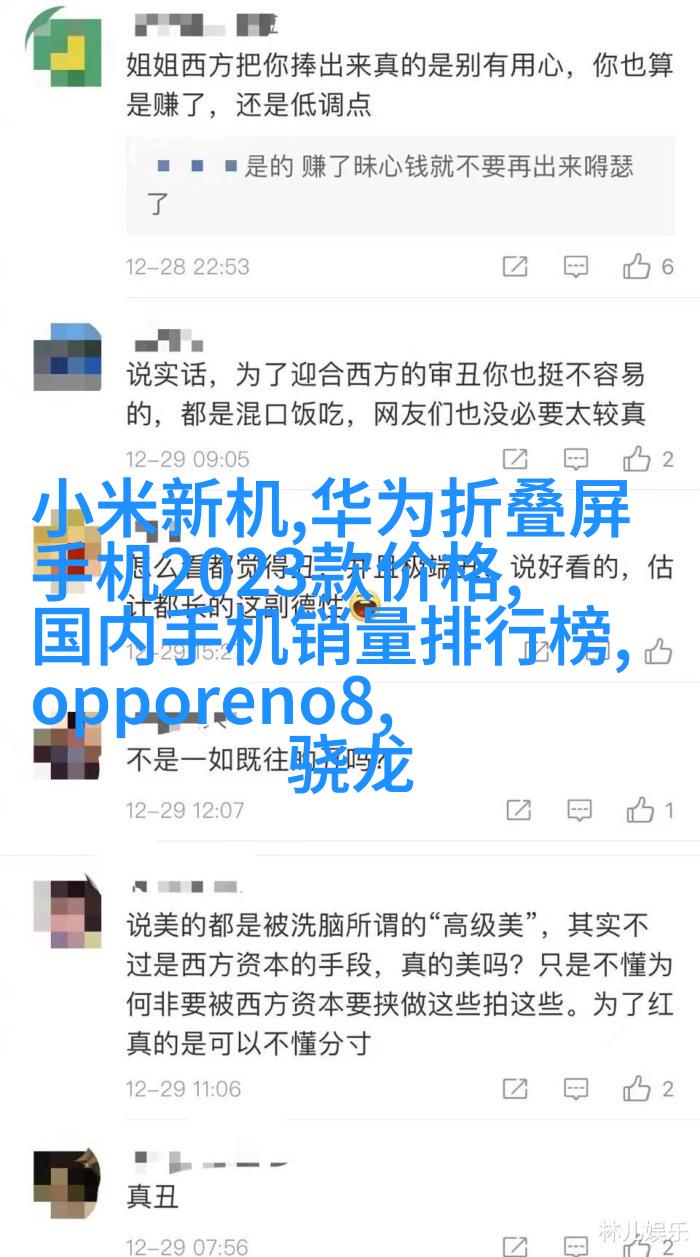Image resolution: width=700 pixels, height=1257 pixels.
Task: Share the comment posted 12-29 09:05
Action: click(x=515, y=459)
